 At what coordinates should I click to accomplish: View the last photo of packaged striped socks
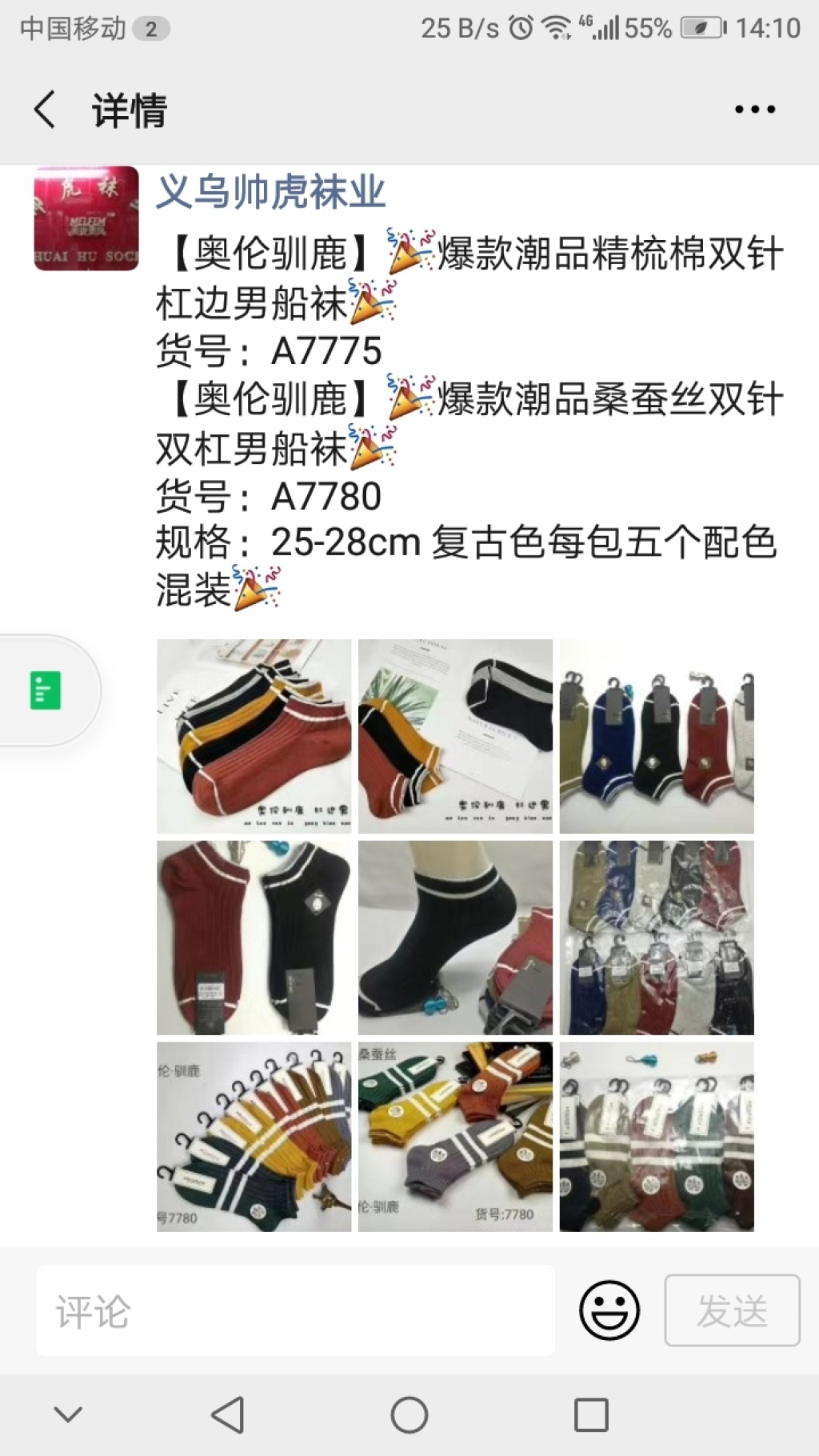point(657,1137)
